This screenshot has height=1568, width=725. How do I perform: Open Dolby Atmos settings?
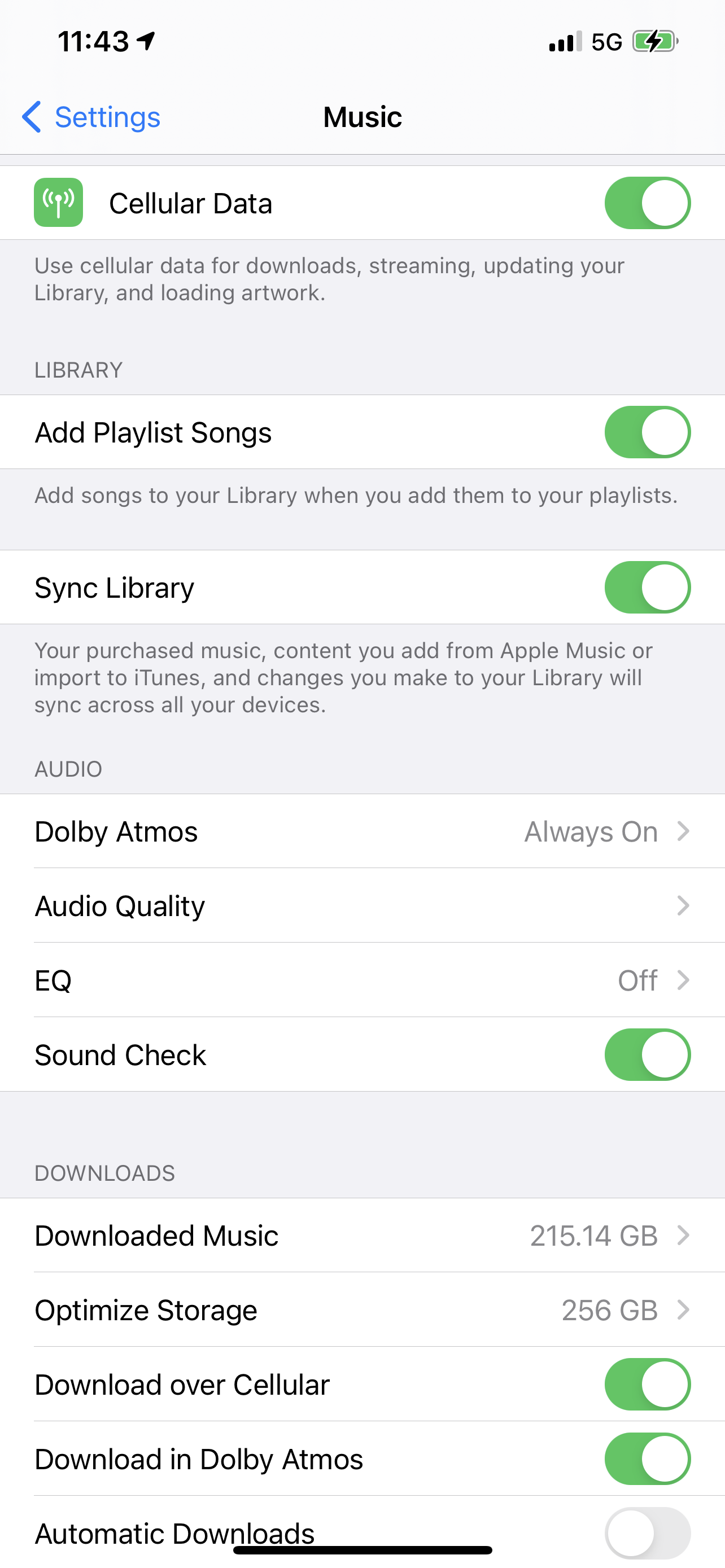tap(362, 831)
